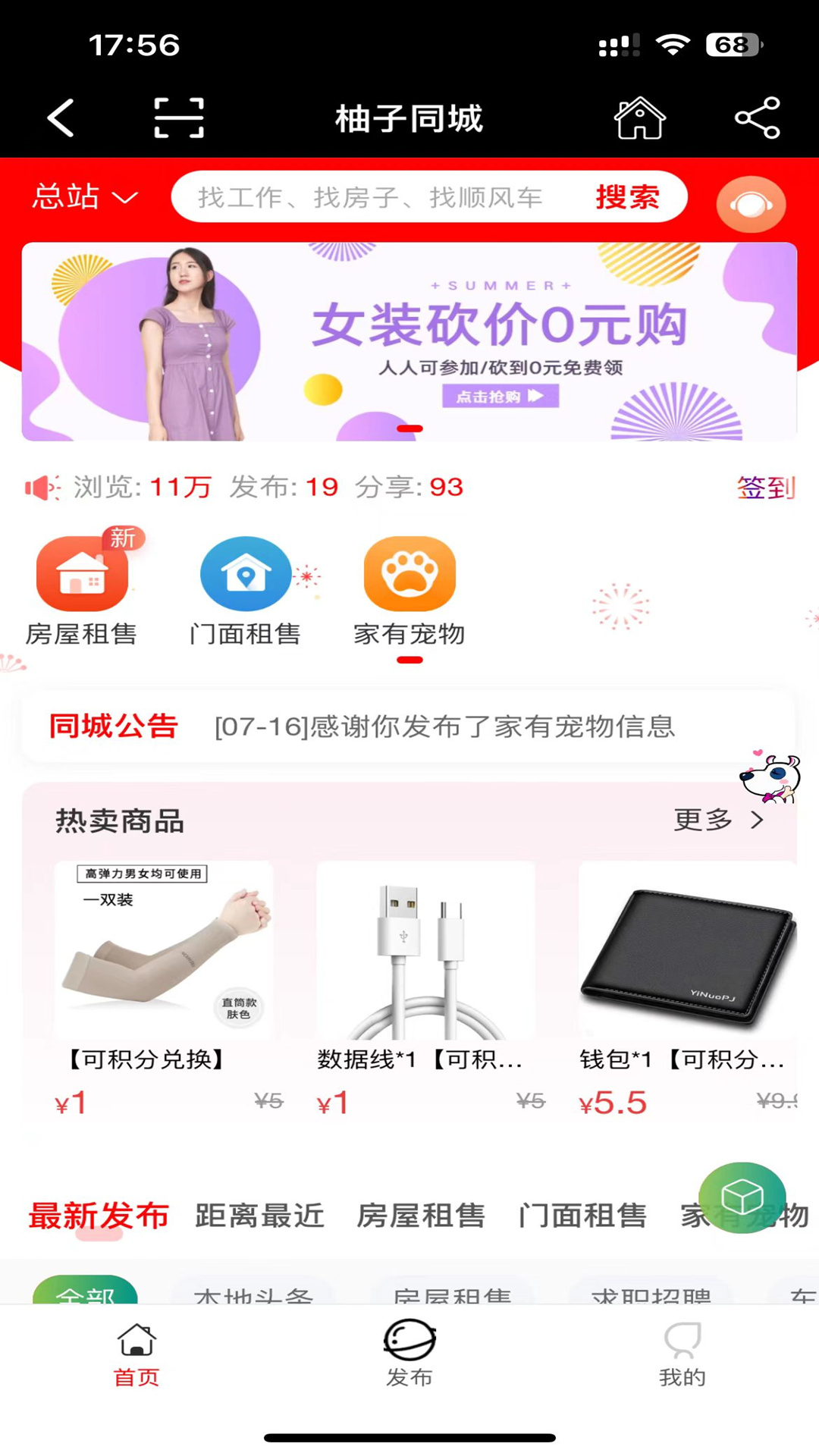819x1456 pixels.
Task: Switch to the 发布 bottom tab
Action: (x=409, y=1354)
